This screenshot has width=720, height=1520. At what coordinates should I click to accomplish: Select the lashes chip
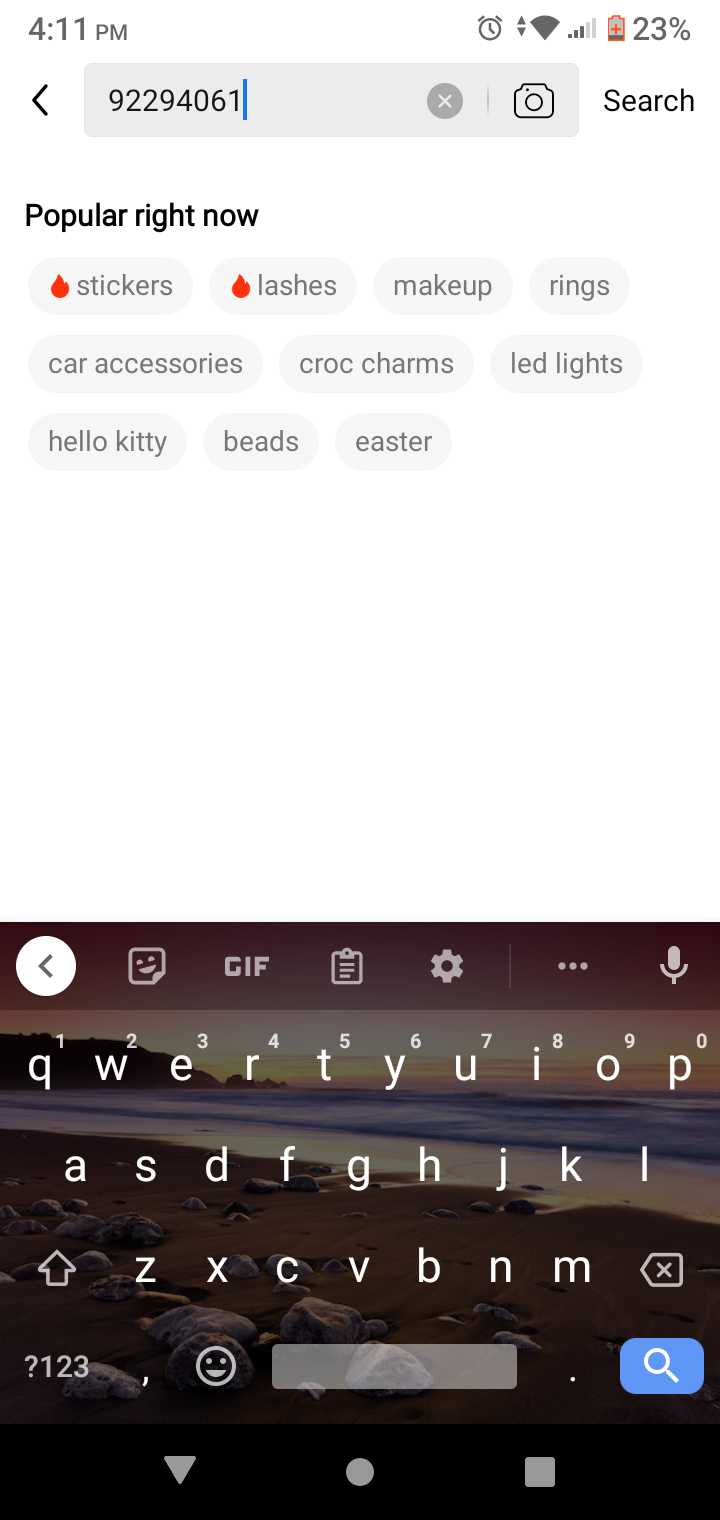(x=282, y=286)
